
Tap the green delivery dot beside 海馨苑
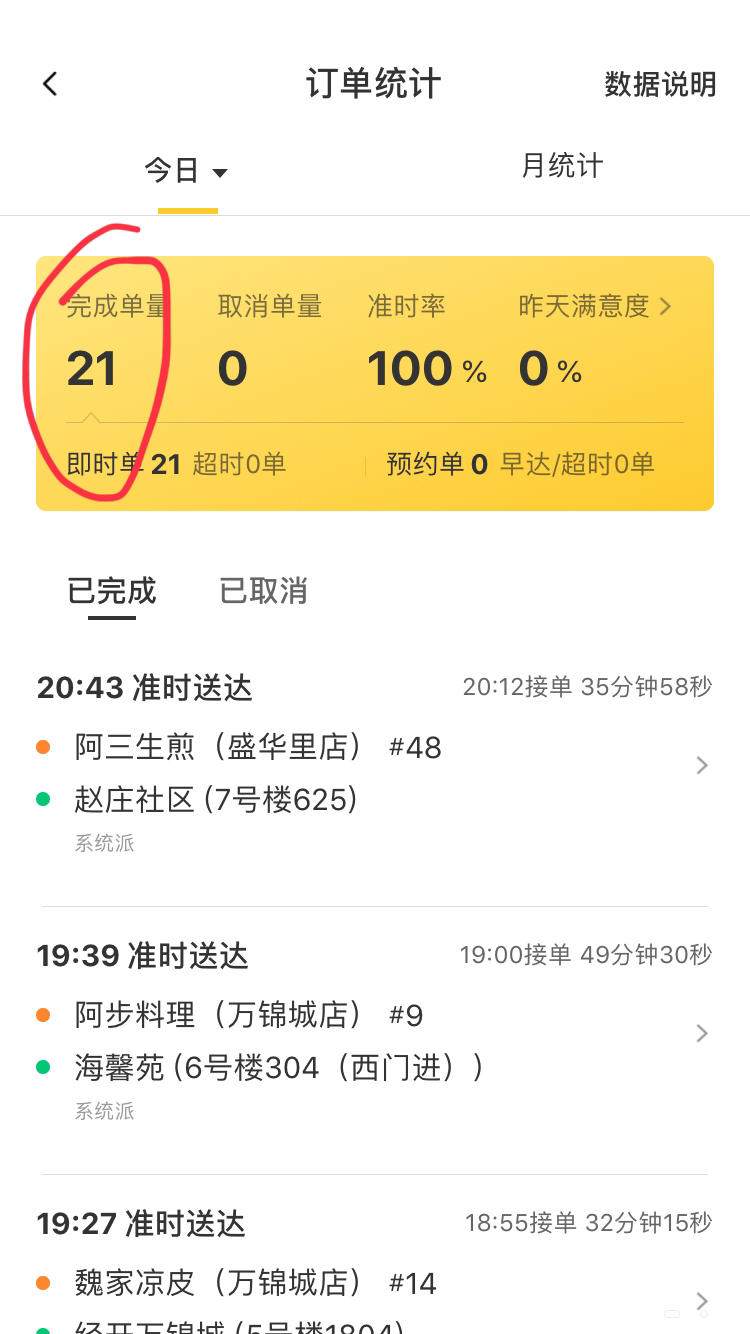coord(44,1065)
